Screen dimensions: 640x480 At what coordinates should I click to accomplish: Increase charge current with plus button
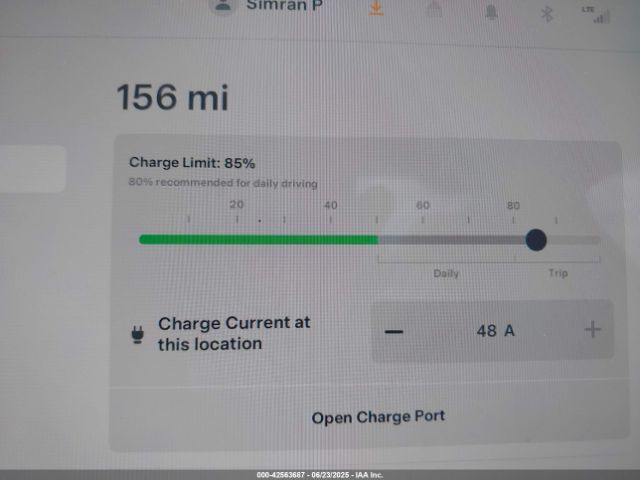tap(593, 330)
